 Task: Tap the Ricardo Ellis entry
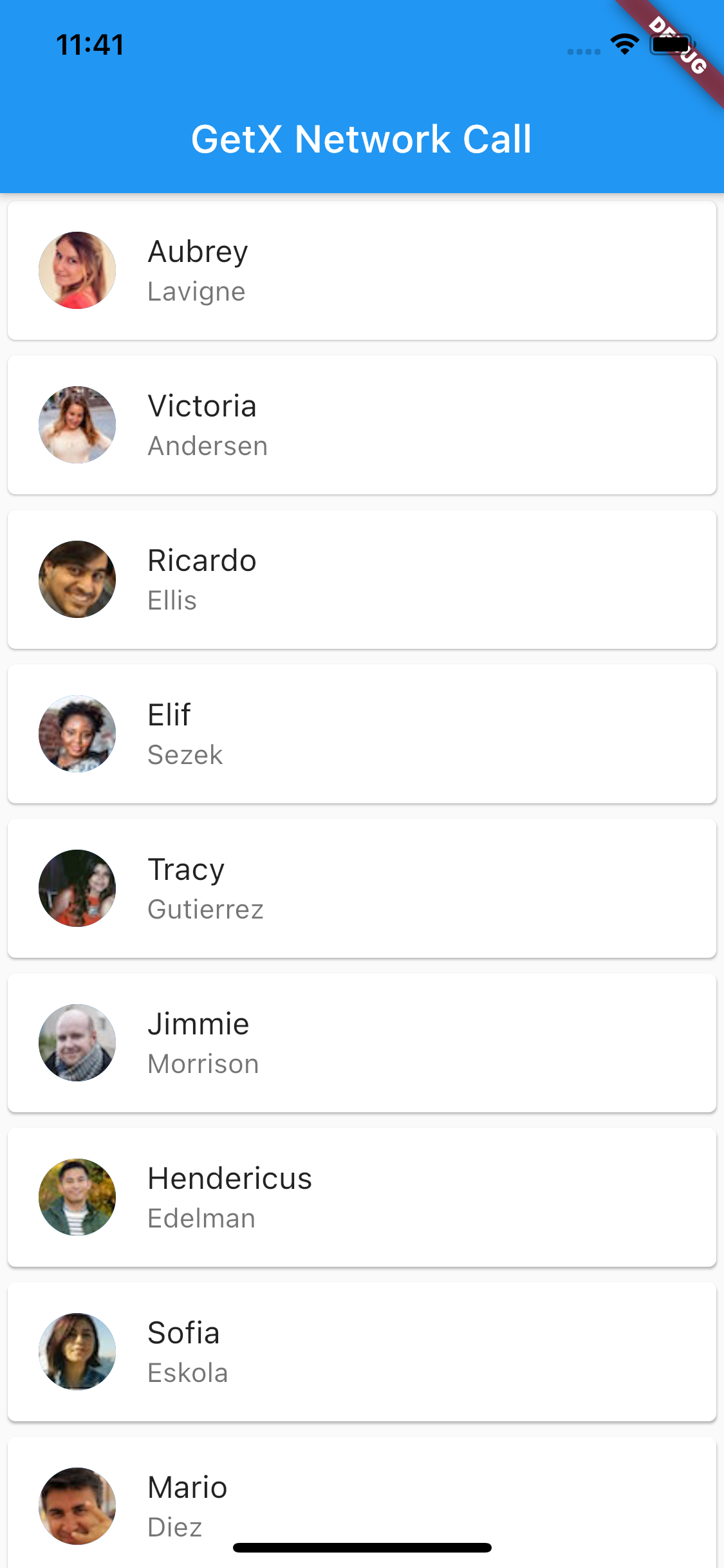tap(362, 579)
